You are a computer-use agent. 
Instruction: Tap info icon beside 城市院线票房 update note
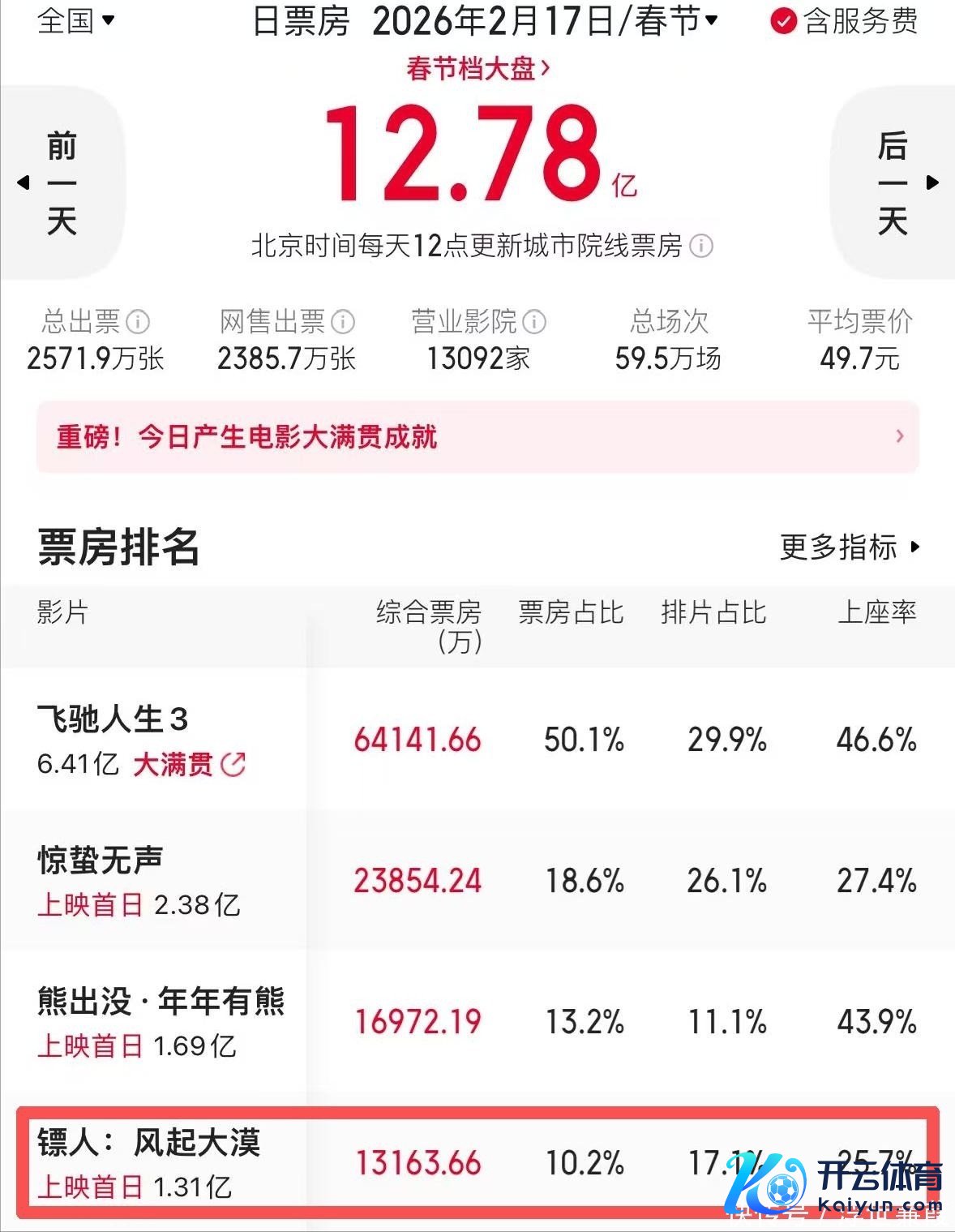(x=700, y=246)
